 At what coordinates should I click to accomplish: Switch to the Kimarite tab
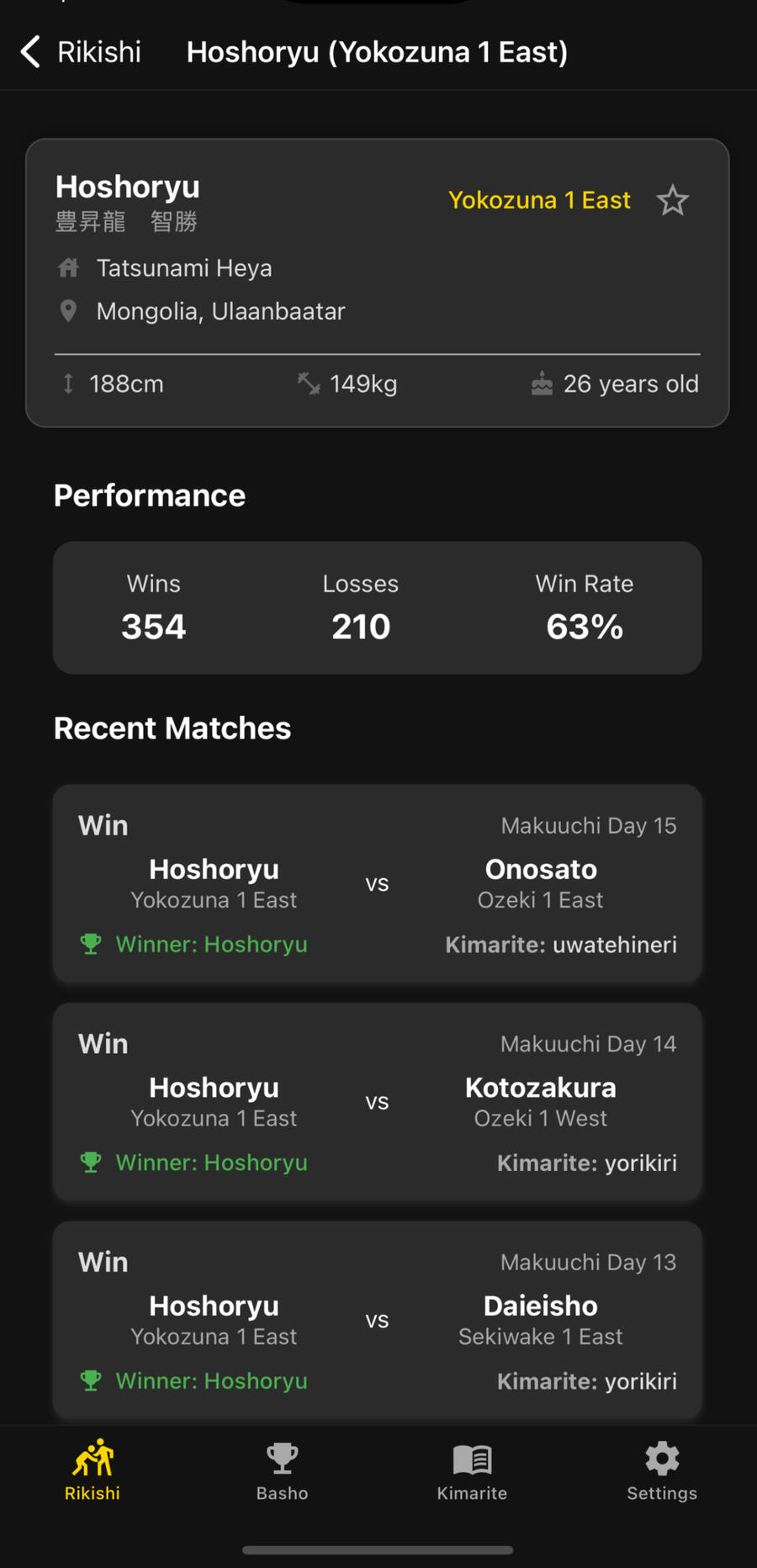(x=472, y=1470)
